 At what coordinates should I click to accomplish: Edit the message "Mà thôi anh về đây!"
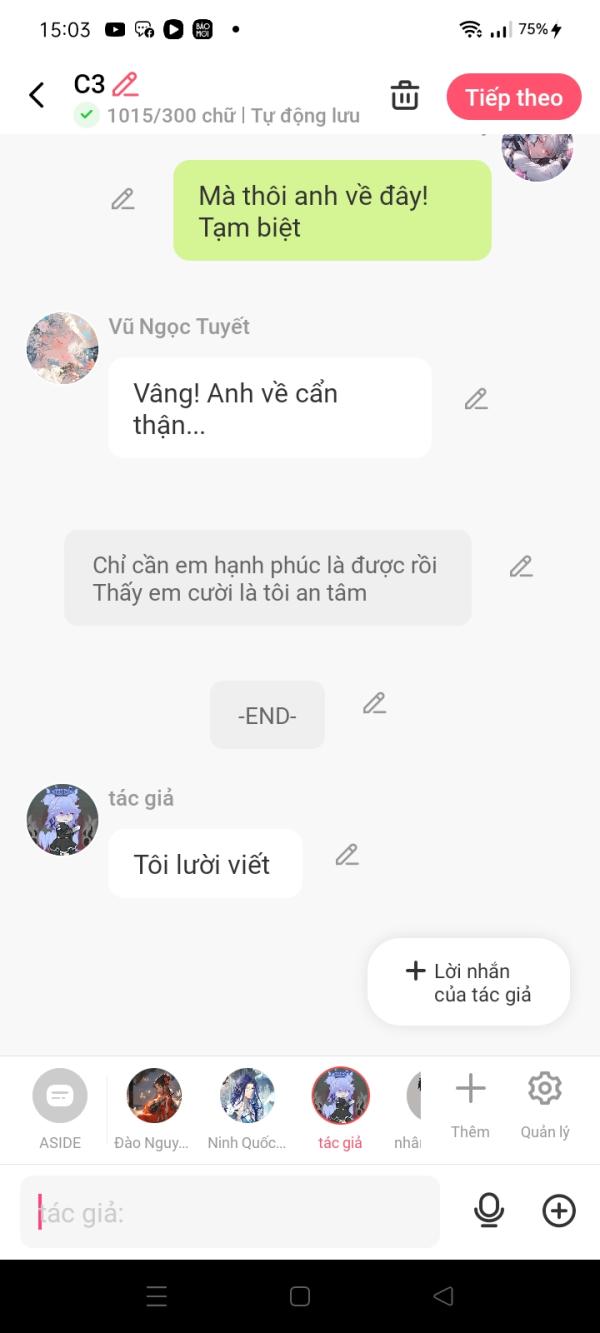[x=123, y=199]
